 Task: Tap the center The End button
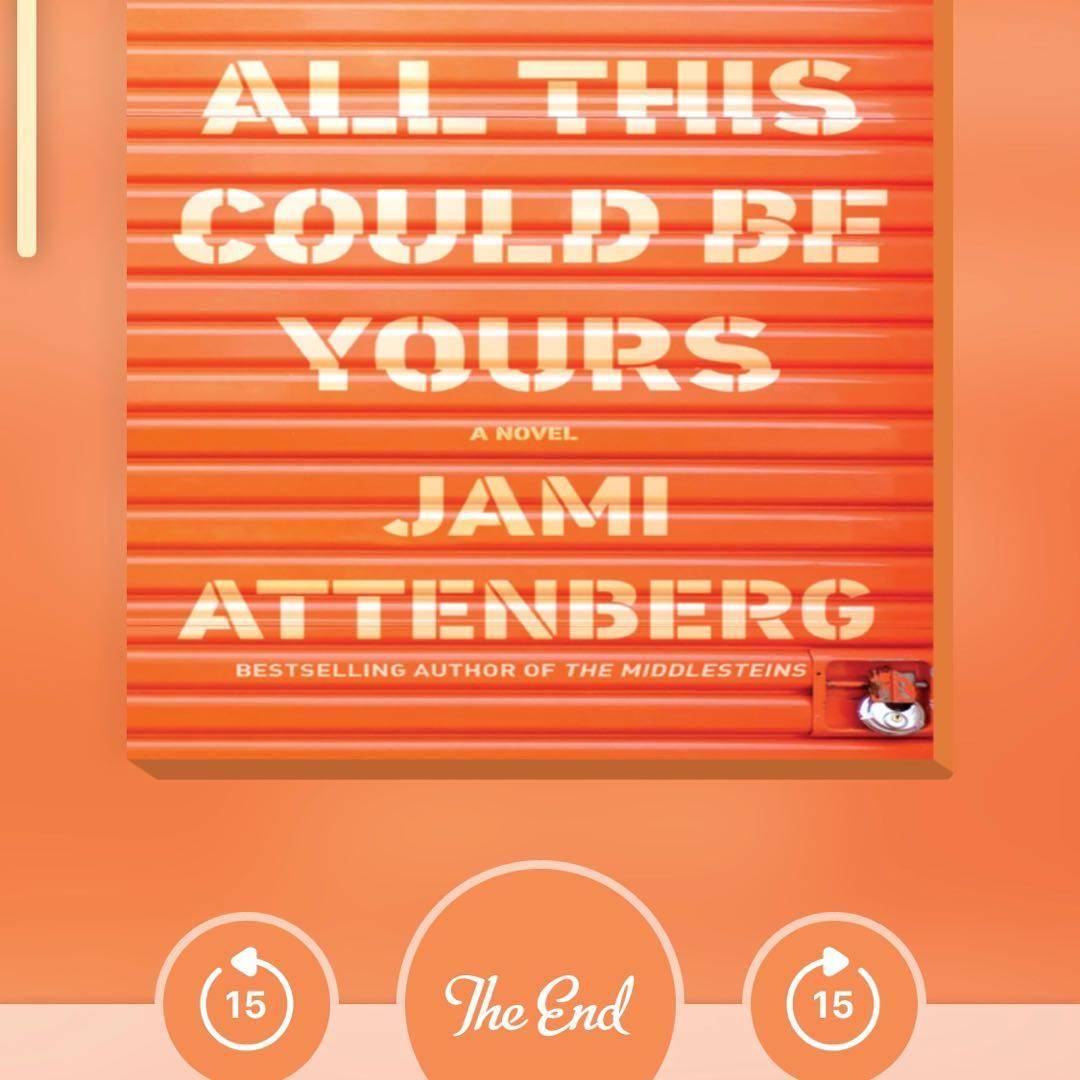pyautogui.click(x=540, y=1001)
